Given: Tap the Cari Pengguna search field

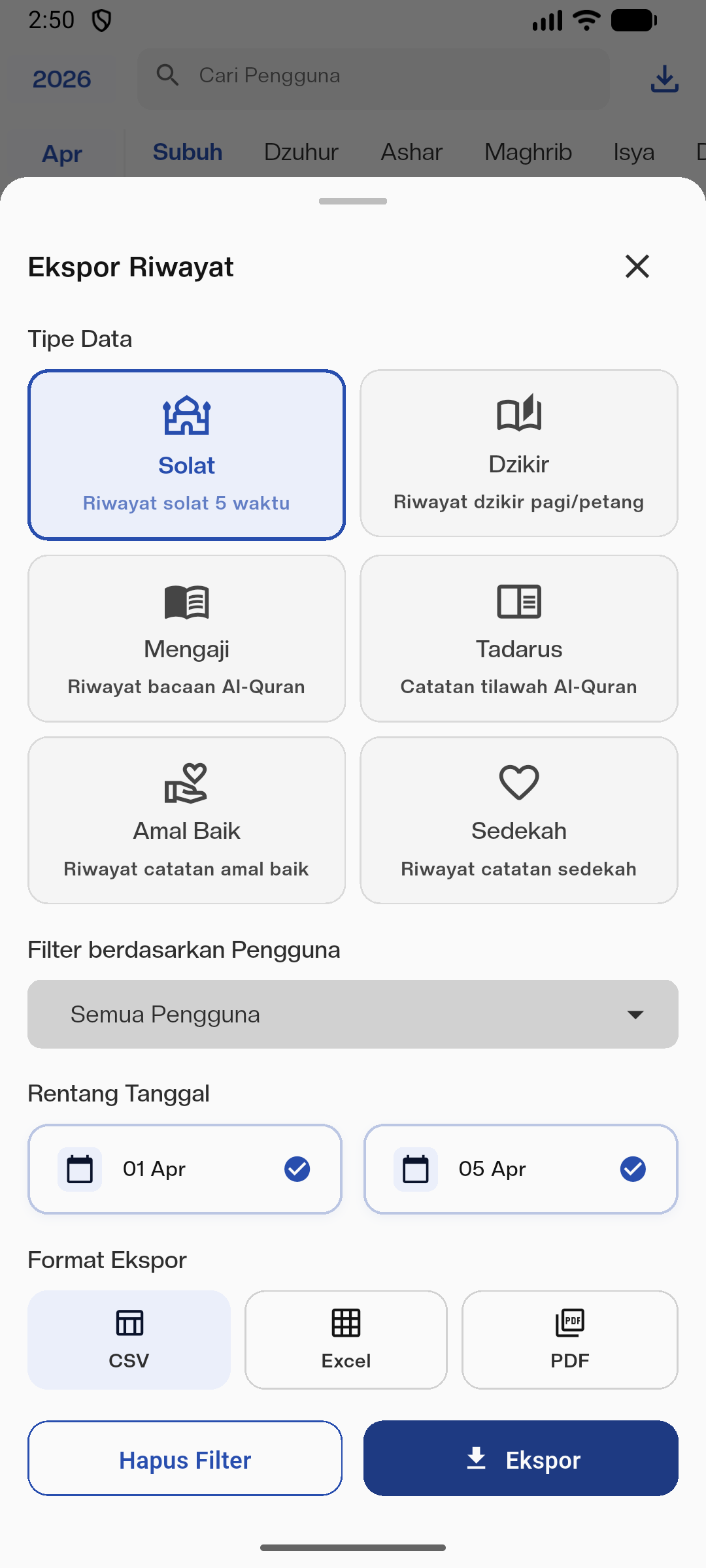Looking at the screenshot, I should pos(373,75).
